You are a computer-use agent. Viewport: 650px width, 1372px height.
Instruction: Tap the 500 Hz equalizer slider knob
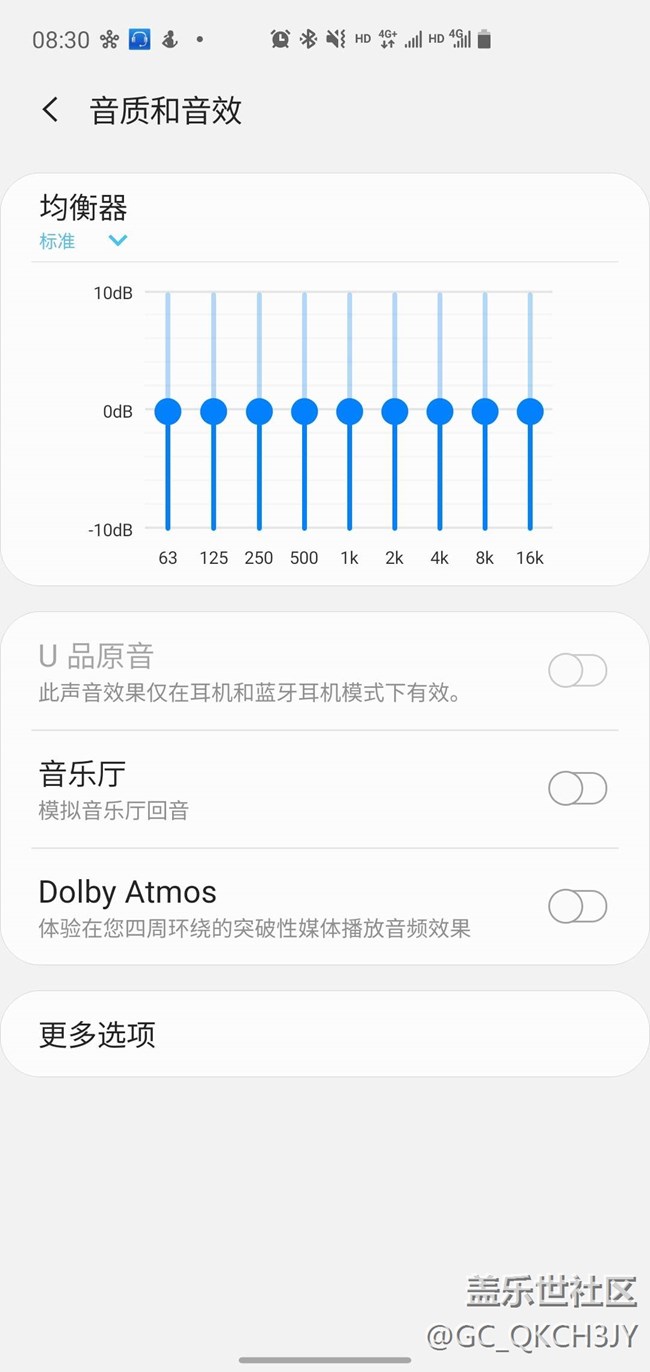point(304,411)
